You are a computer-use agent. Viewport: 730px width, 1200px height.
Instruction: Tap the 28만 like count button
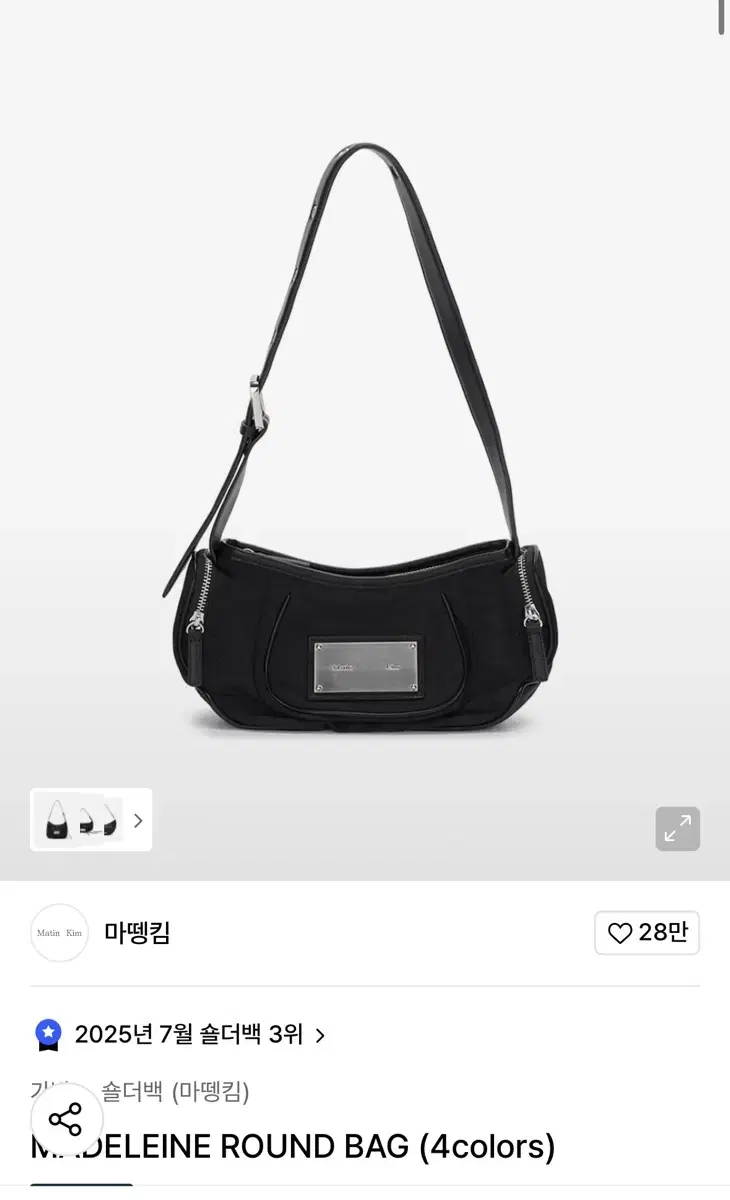click(x=647, y=932)
